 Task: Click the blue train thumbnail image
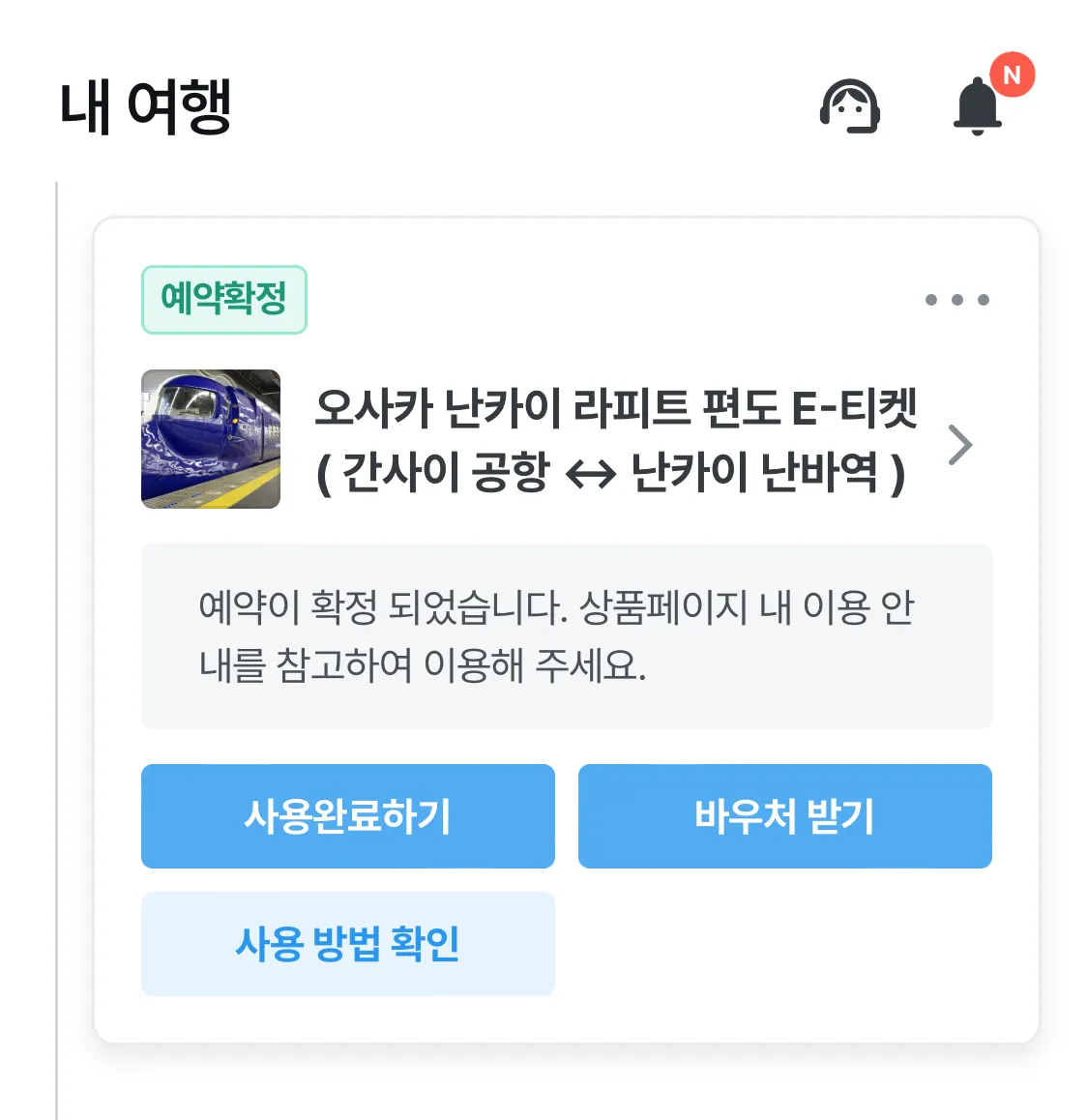click(x=210, y=439)
